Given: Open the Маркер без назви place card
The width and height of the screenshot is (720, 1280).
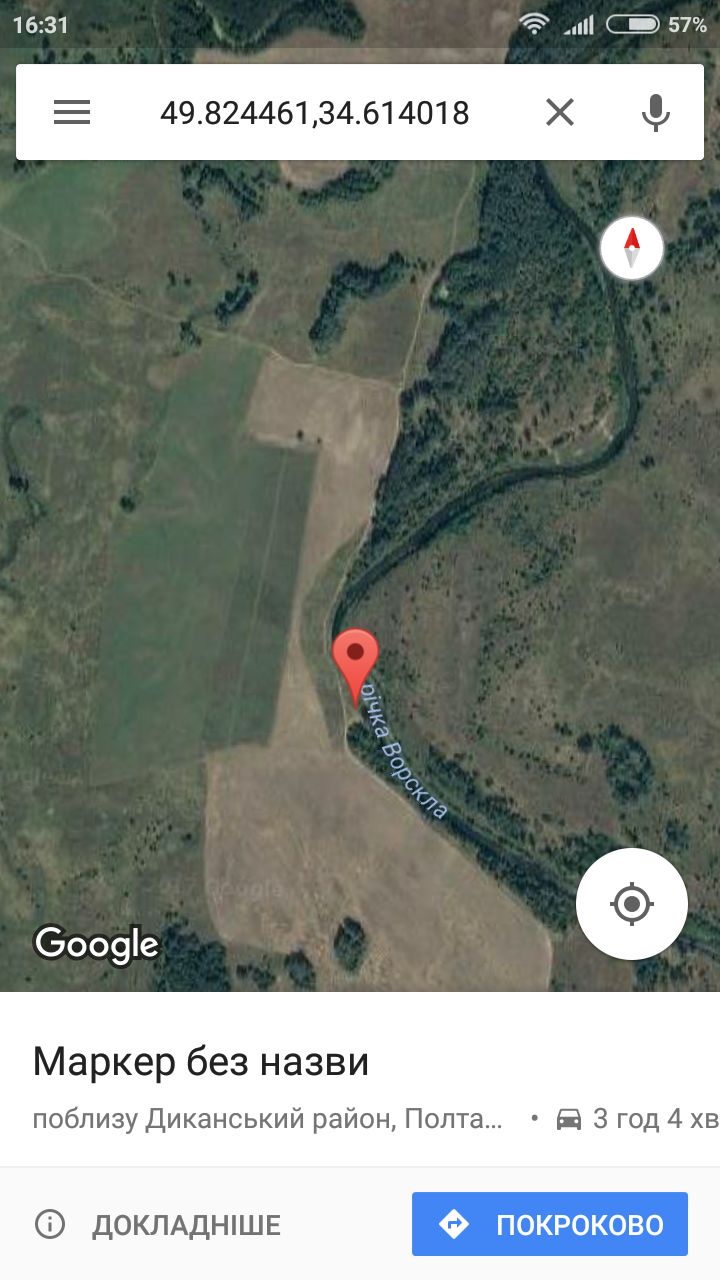Looking at the screenshot, I should point(200,1062).
